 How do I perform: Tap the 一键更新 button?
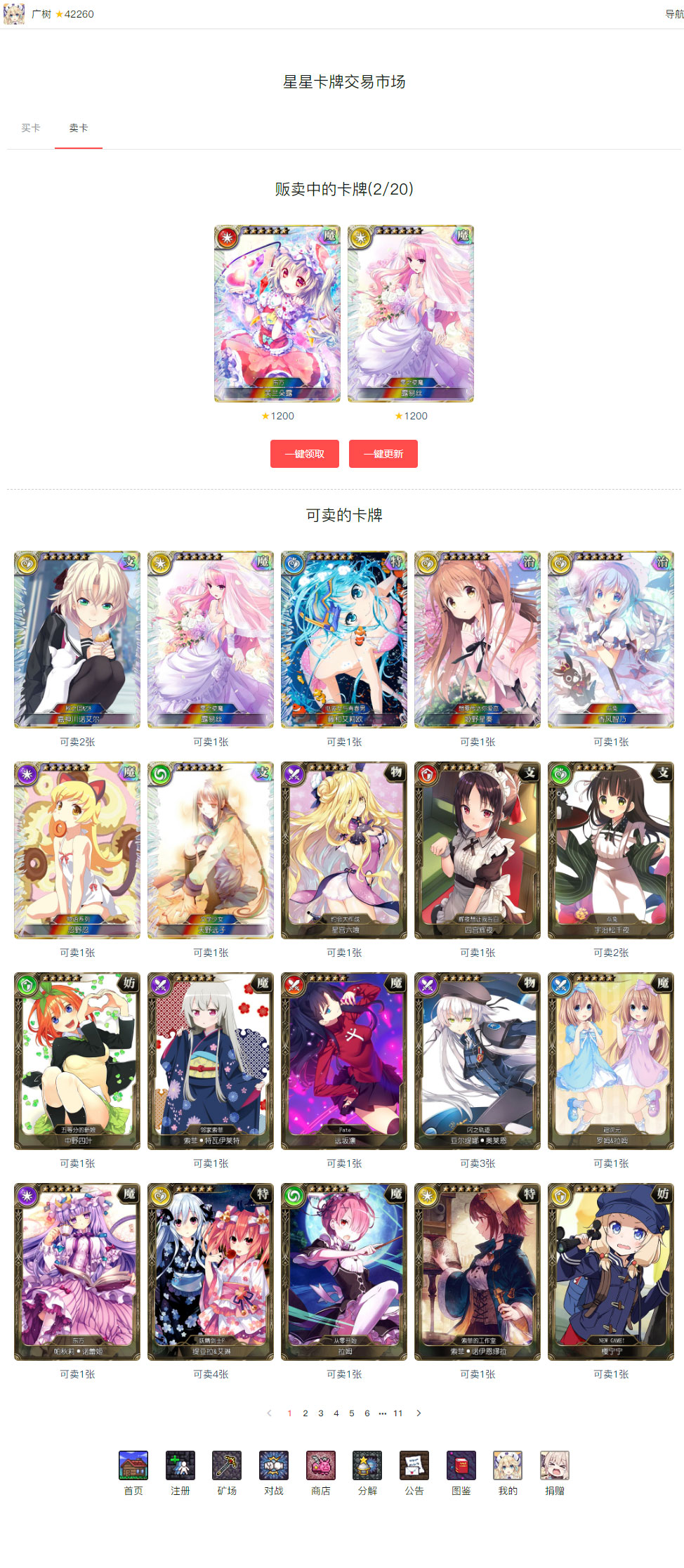point(383,454)
